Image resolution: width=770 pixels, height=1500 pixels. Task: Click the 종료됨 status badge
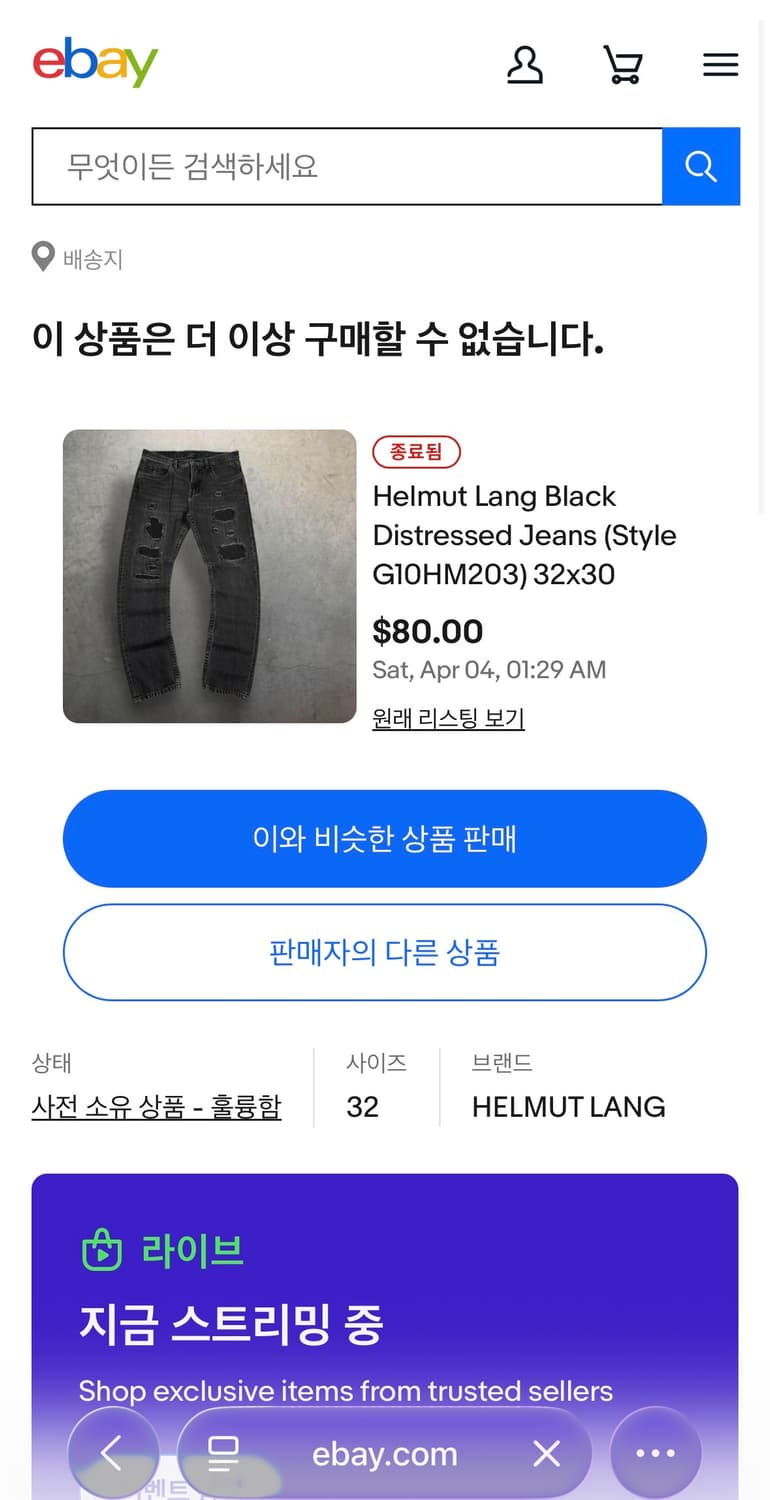tap(417, 452)
